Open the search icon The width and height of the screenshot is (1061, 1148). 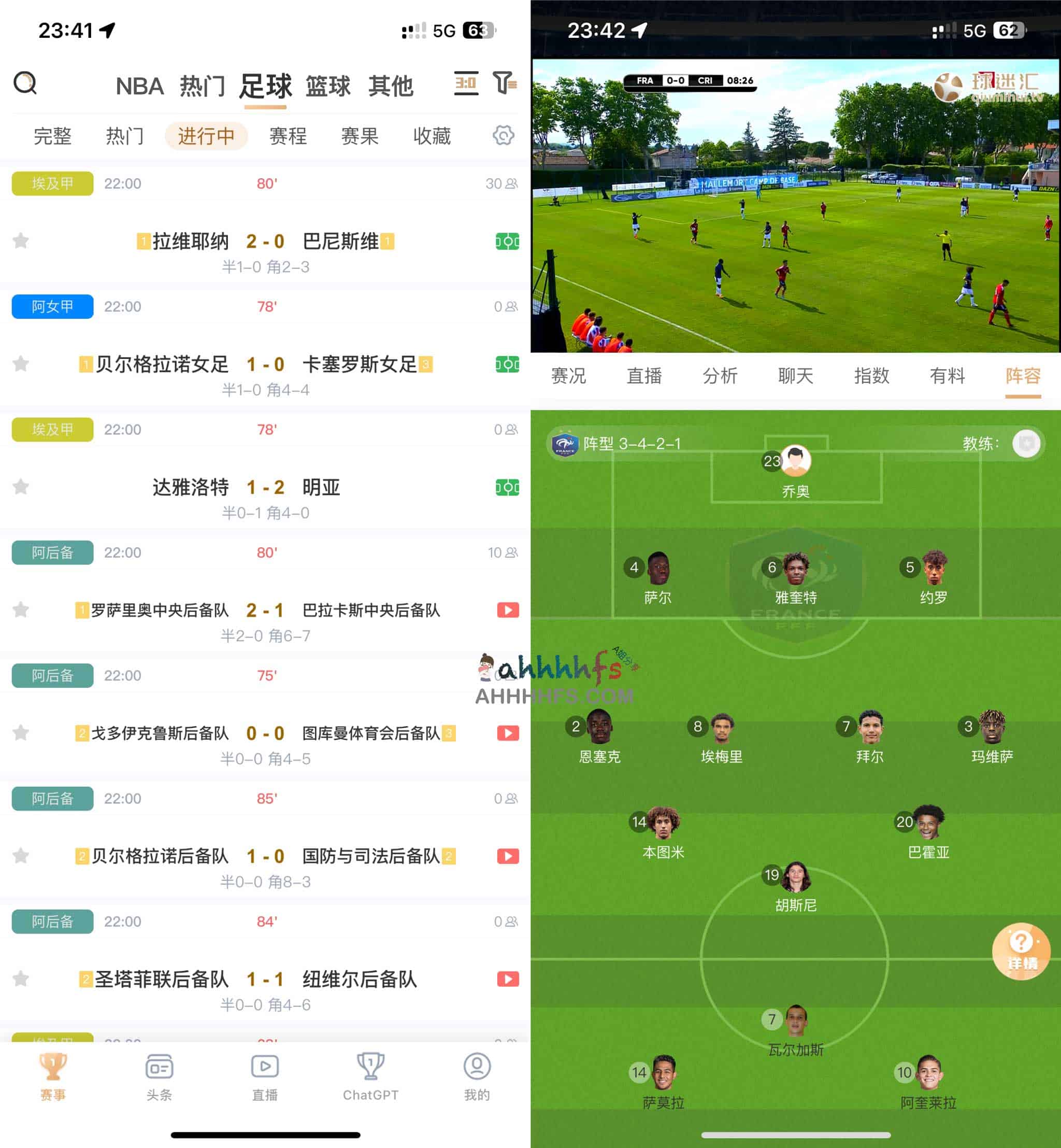point(25,83)
